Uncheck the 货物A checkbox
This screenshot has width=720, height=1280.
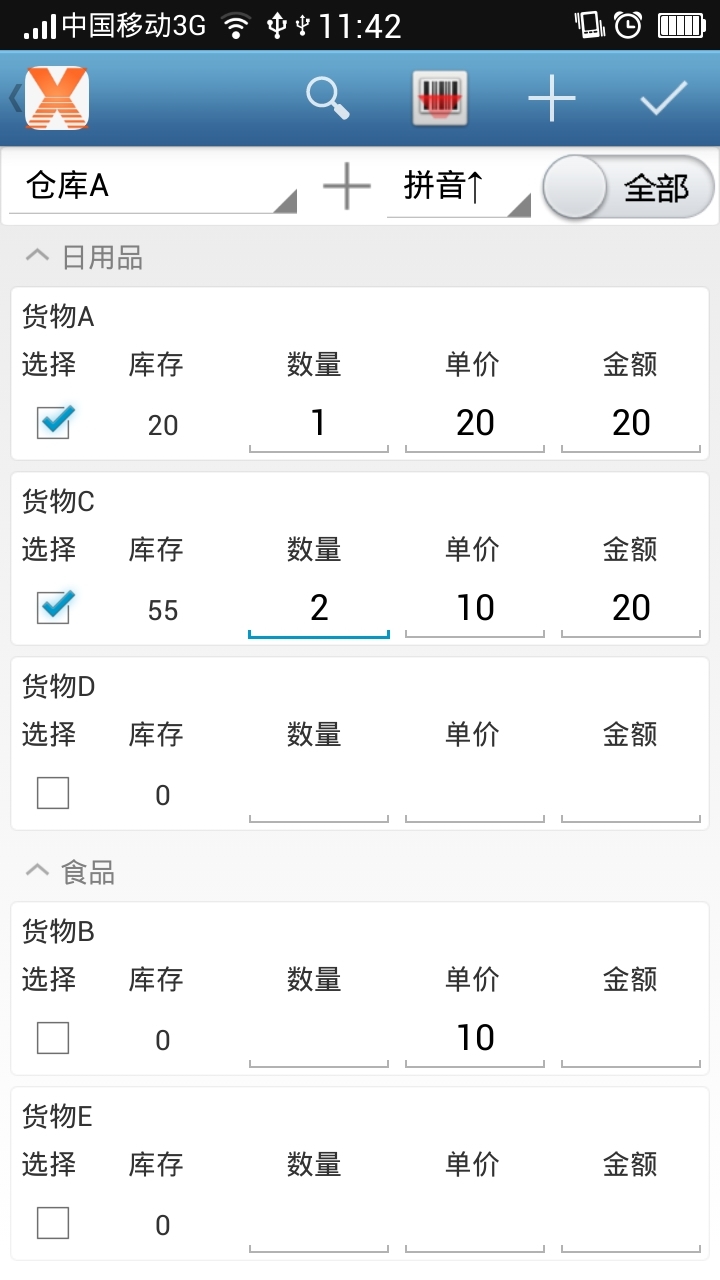pos(54,423)
